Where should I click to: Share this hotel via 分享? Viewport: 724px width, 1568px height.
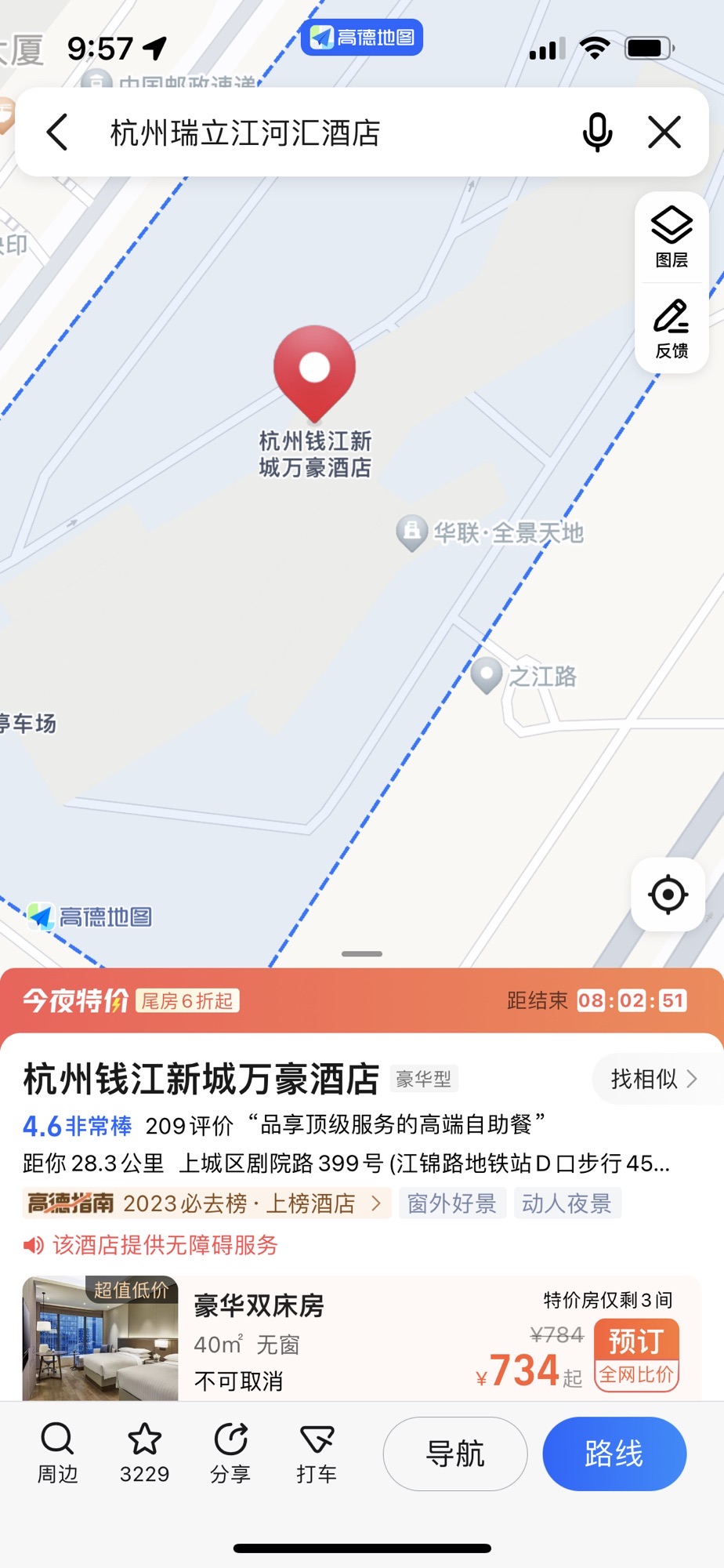coord(230,1454)
